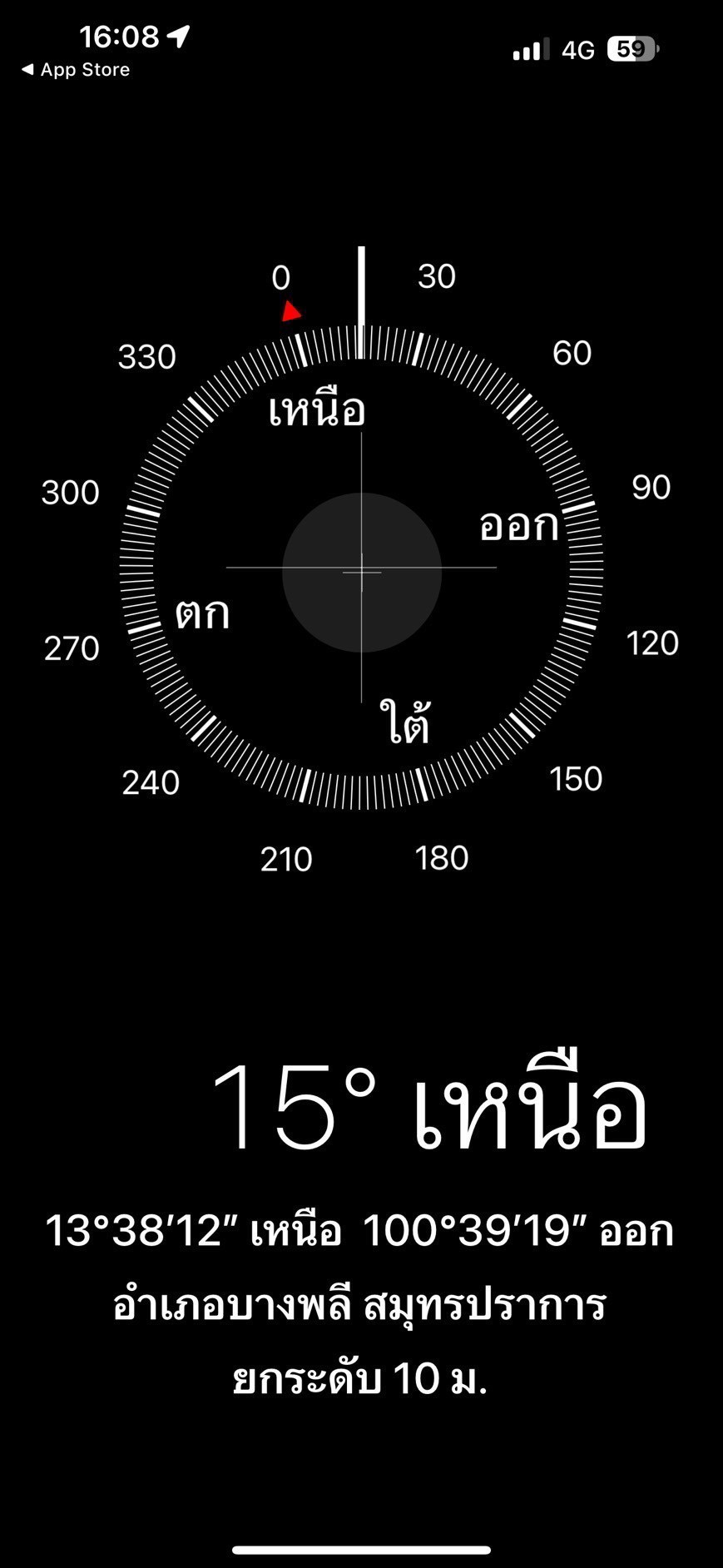
Task: Open the location coordinates in Maps
Action: [359, 1231]
